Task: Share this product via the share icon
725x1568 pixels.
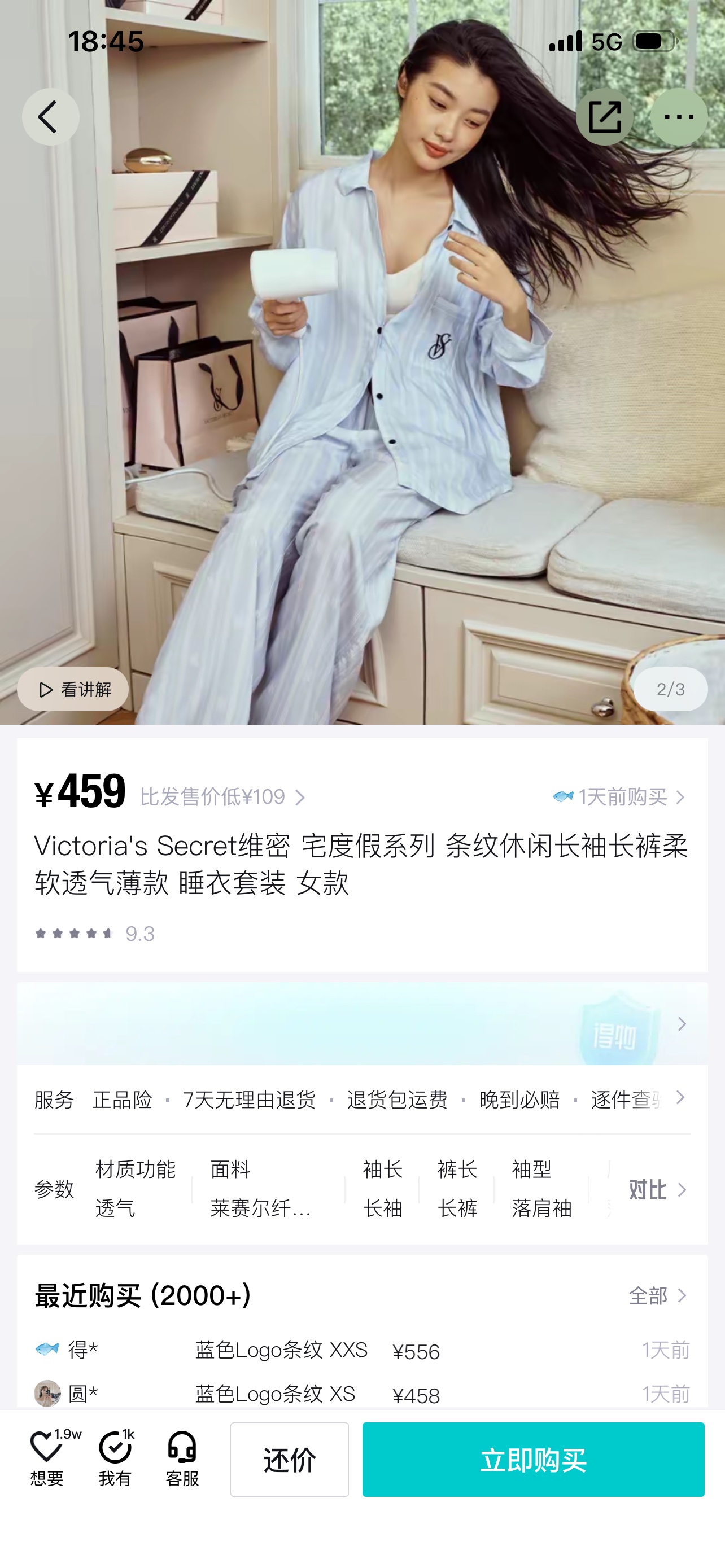Action: point(604,117)
